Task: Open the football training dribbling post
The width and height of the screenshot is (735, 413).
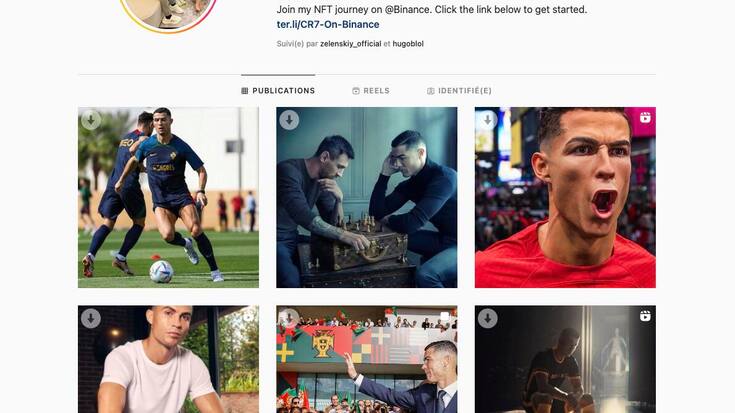Action: tap(168, 200)
